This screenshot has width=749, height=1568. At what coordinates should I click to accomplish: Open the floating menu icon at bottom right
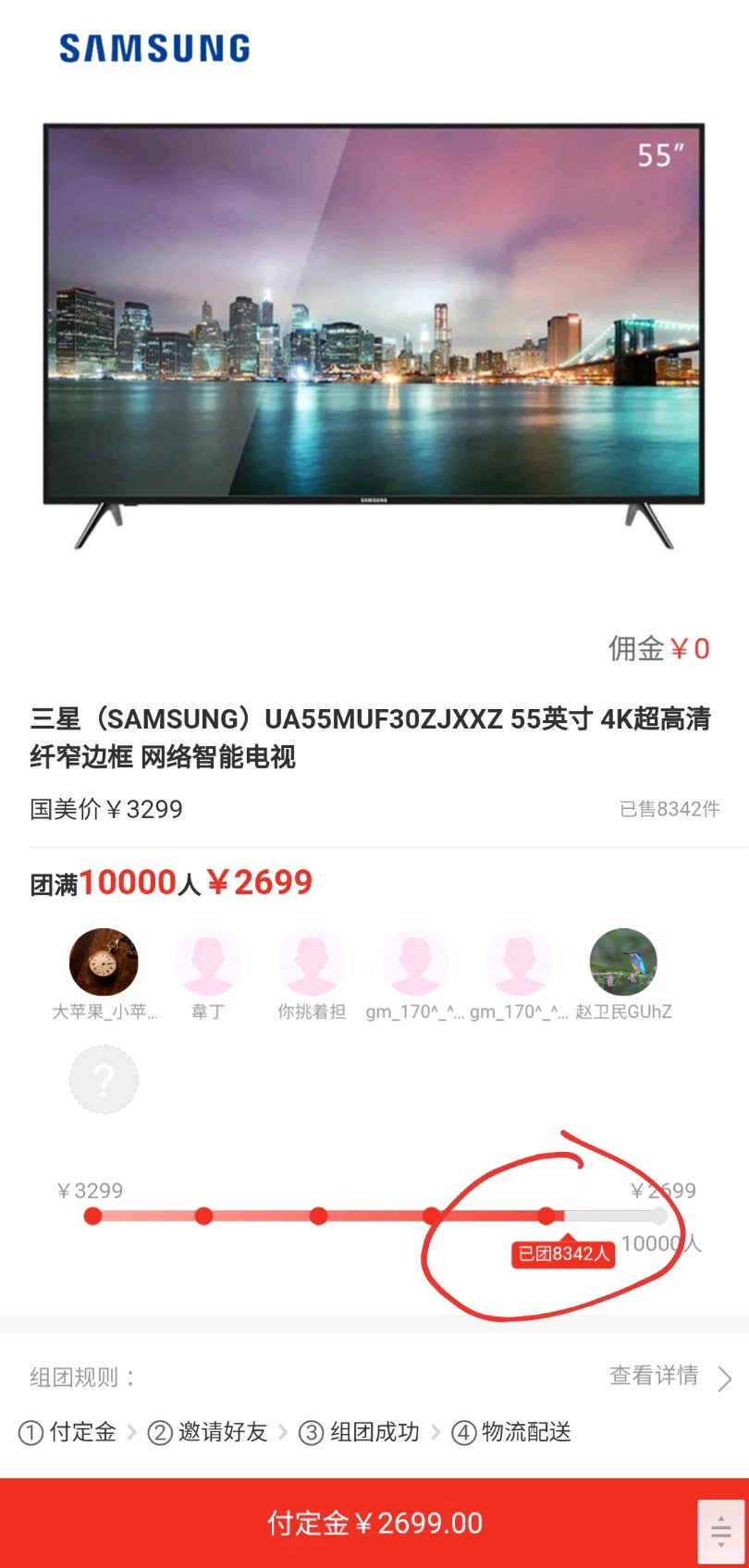click(x=721, y=1531)
